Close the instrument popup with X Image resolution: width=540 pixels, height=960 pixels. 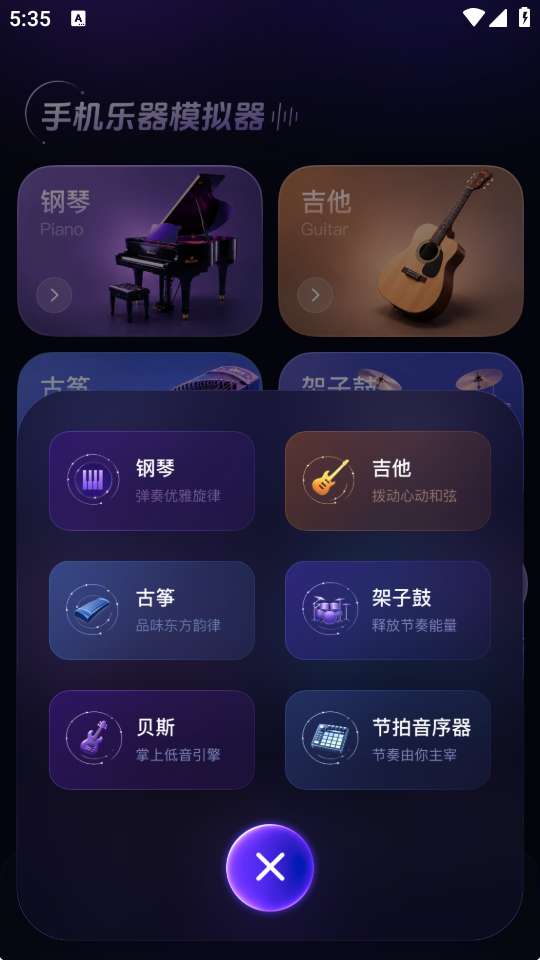click(270, 868)
